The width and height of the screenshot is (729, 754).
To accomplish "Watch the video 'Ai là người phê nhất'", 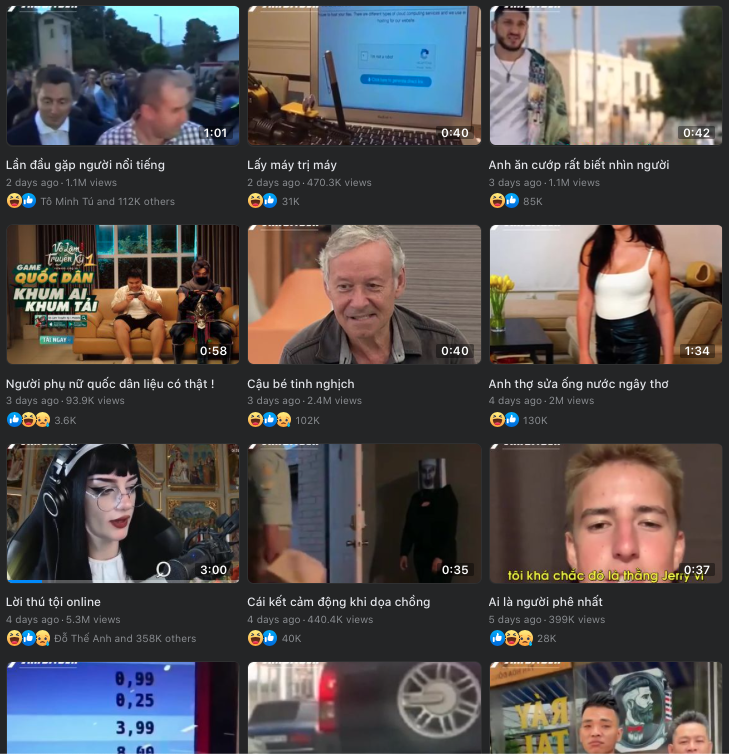I will click(x=605, y=513).
